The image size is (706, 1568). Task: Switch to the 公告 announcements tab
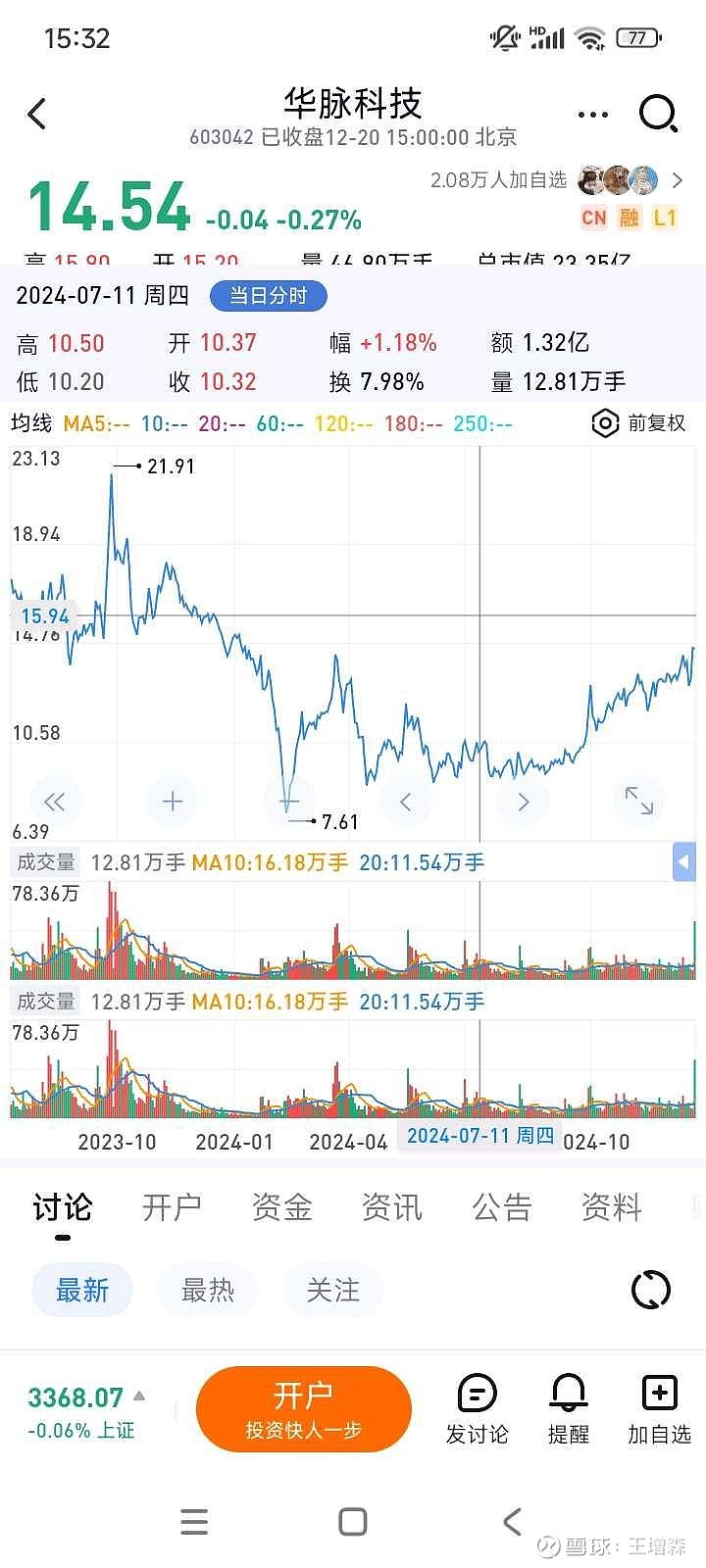(502, 1207)
